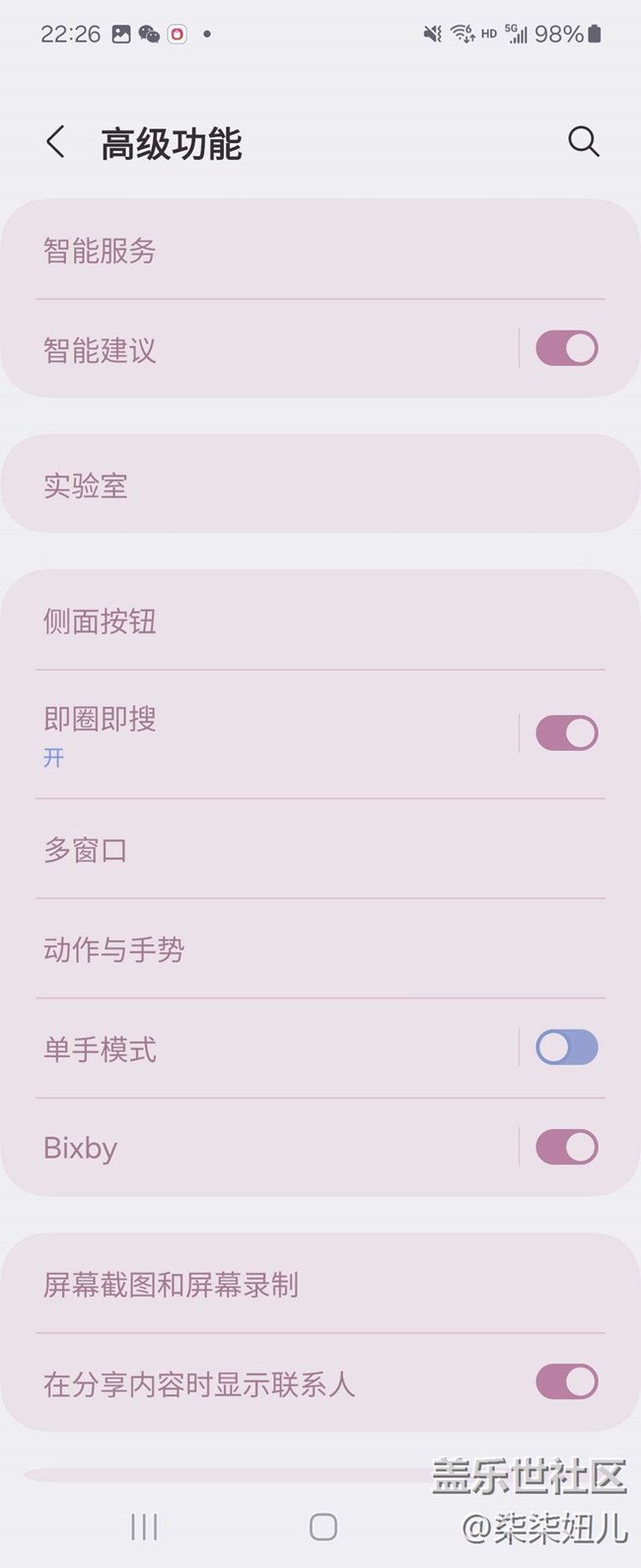Tap the system home button

[x=322, y=1528]
